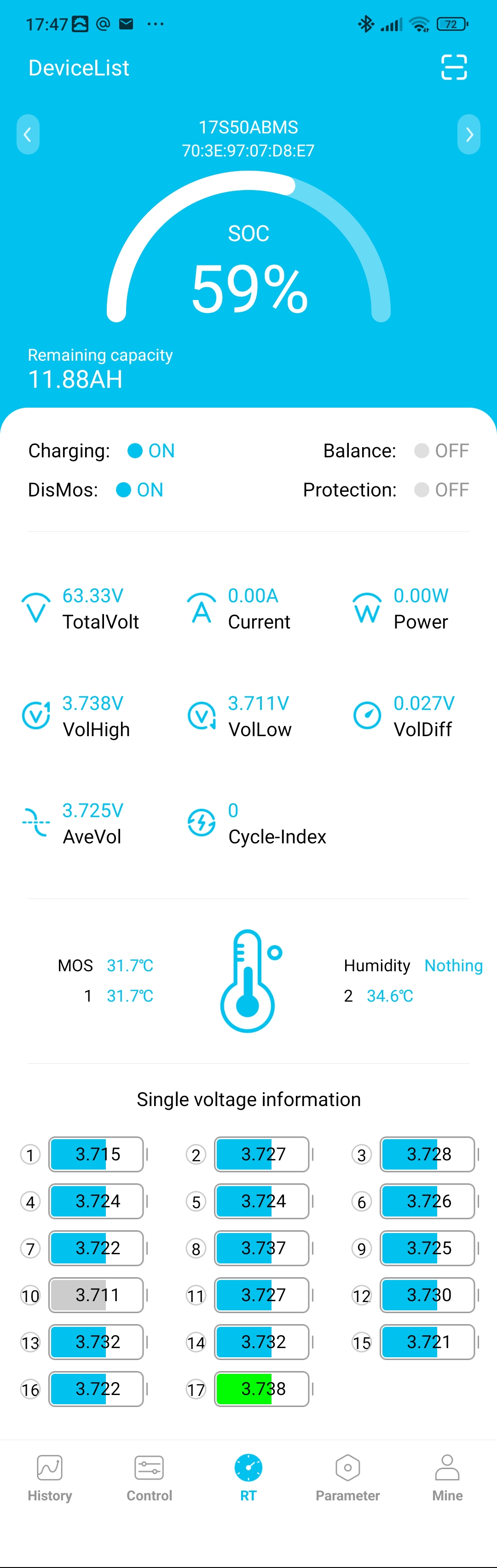Open the DeviceList screen

(x=79, y=68)
